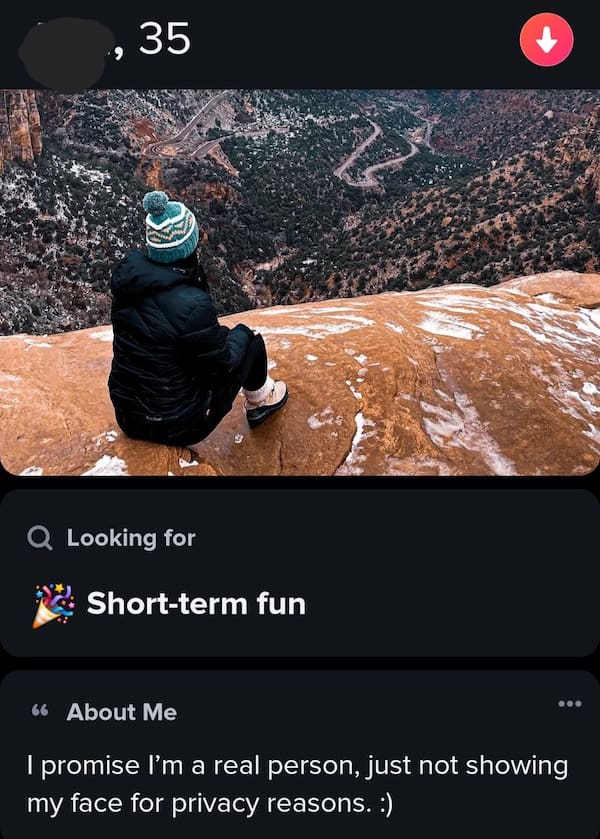
Task: Collapse profile with the down arrow button
Action: (x=546, y=41)
